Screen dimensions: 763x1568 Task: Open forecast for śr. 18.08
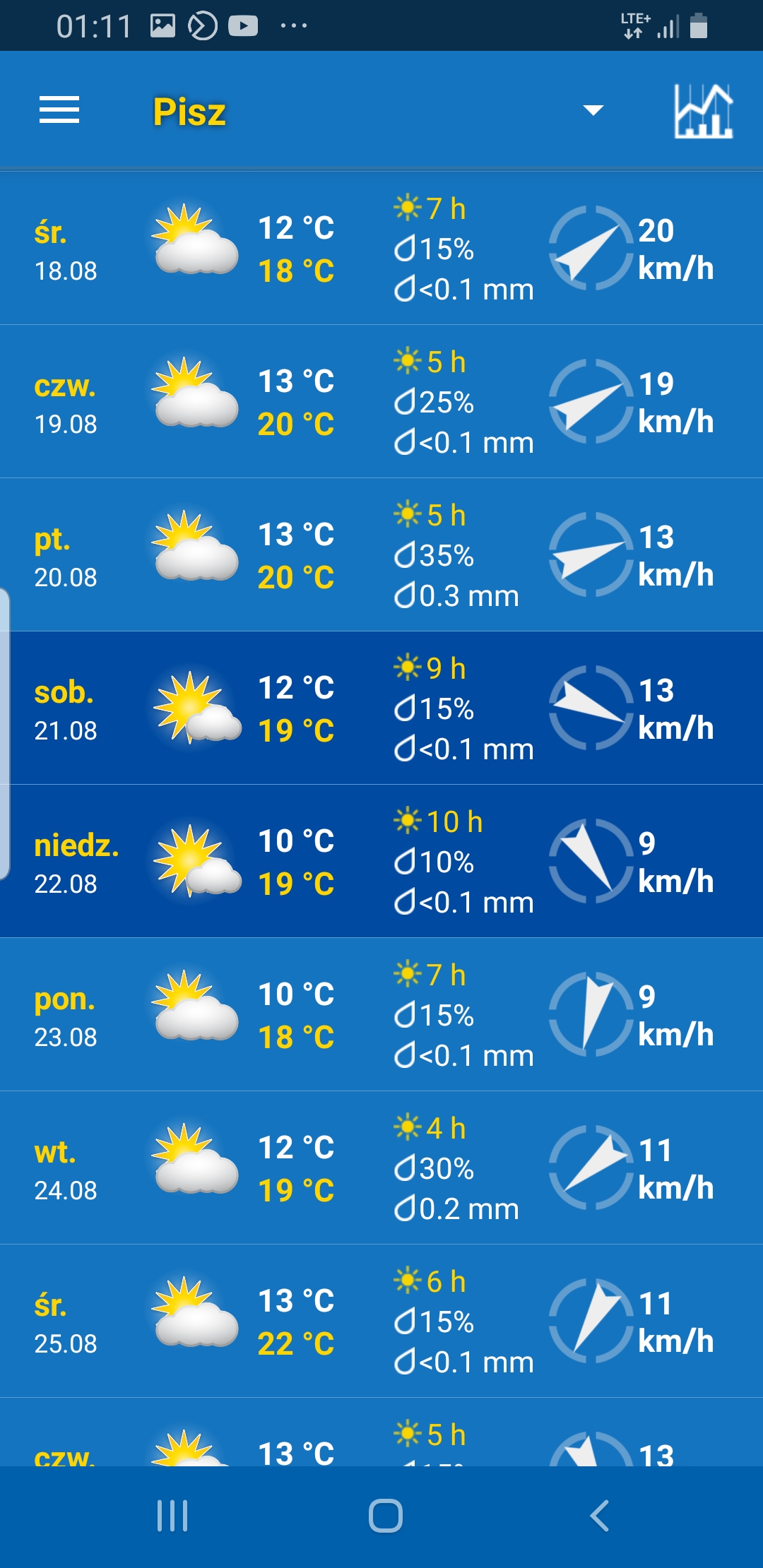[x=381, y=249]
